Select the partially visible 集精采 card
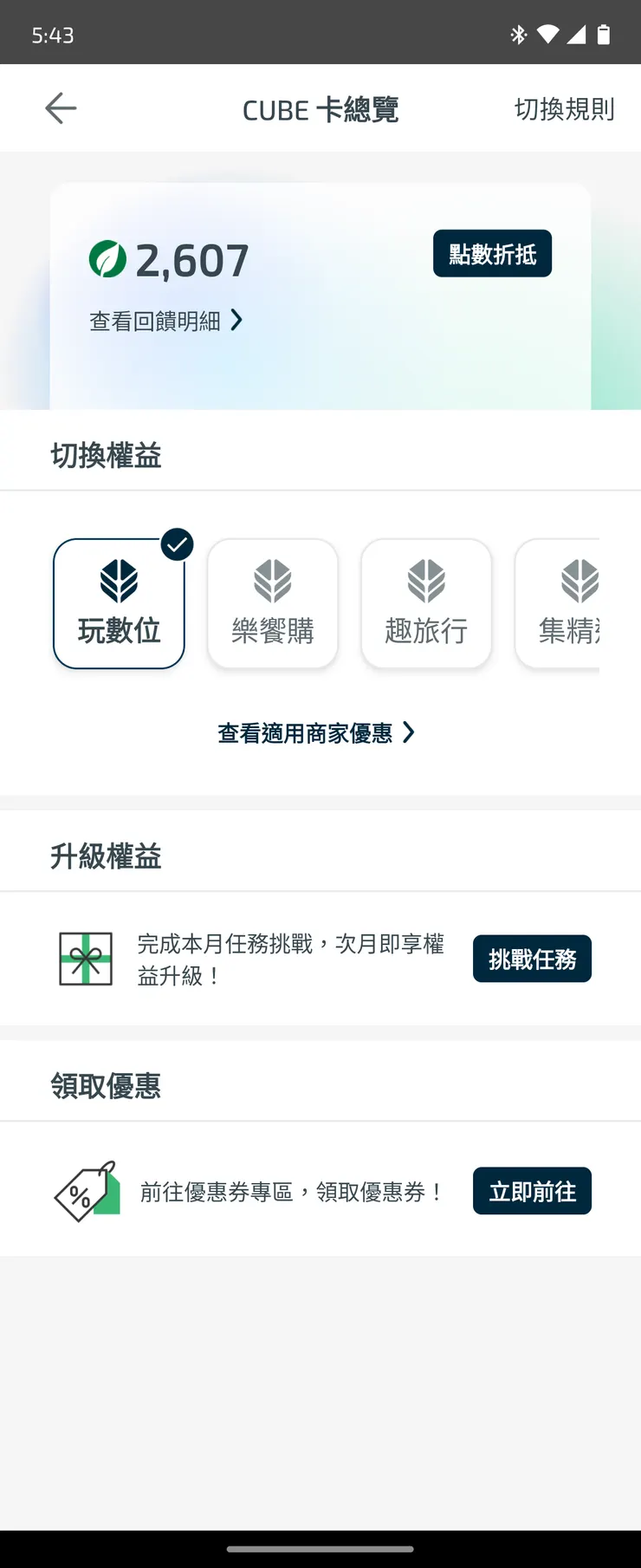The height and width of the screenshot is (1568, 641). click(576, 602)
